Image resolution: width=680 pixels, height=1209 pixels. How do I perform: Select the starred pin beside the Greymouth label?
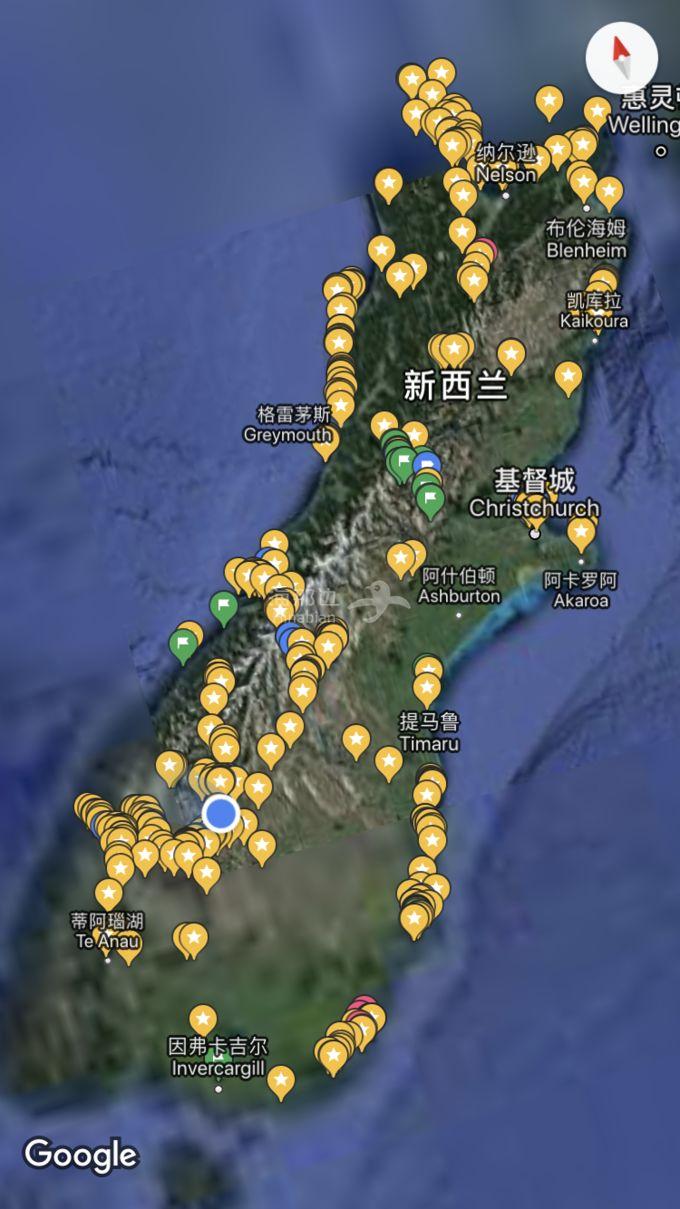[x=325, y=442]
